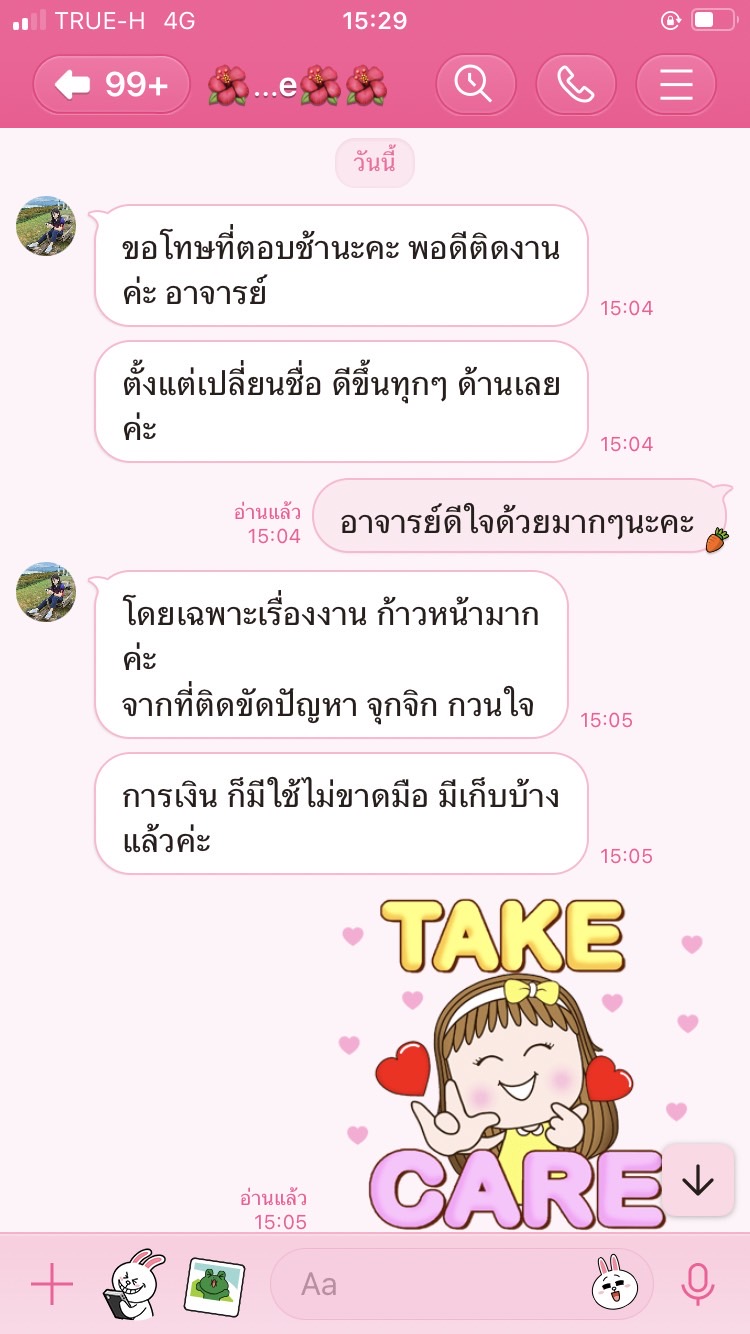
Task: Jump to the latest message
Action: [697, 1181]
